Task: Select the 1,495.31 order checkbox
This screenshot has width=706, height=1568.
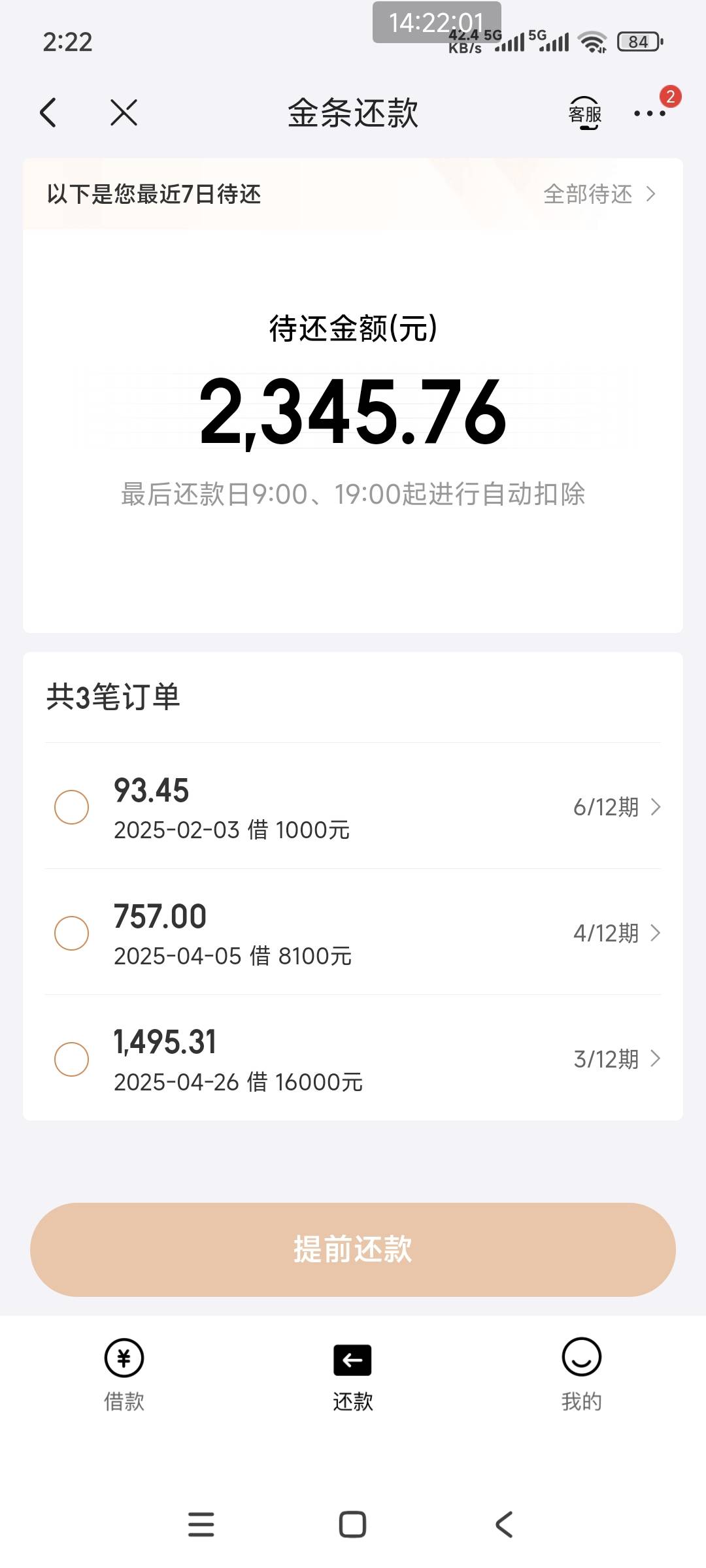Action: 71,1059
